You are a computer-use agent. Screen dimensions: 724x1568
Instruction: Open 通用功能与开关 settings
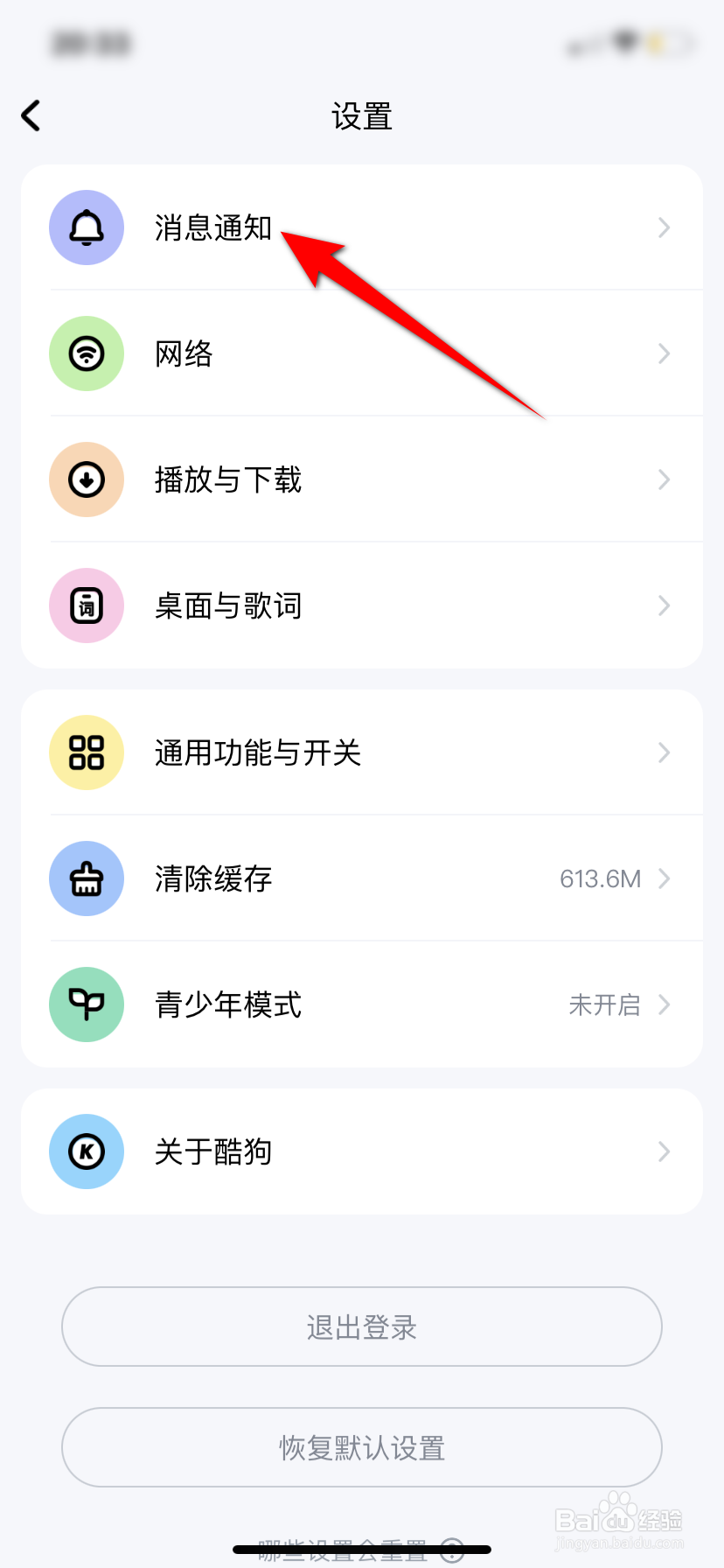360,752
